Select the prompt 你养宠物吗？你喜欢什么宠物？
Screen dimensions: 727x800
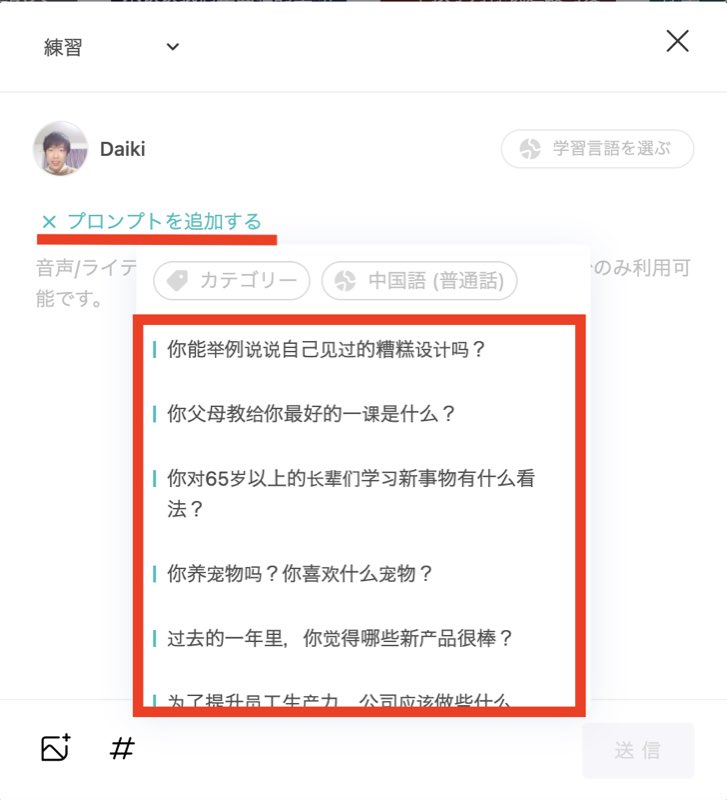(x=300, y=574)
